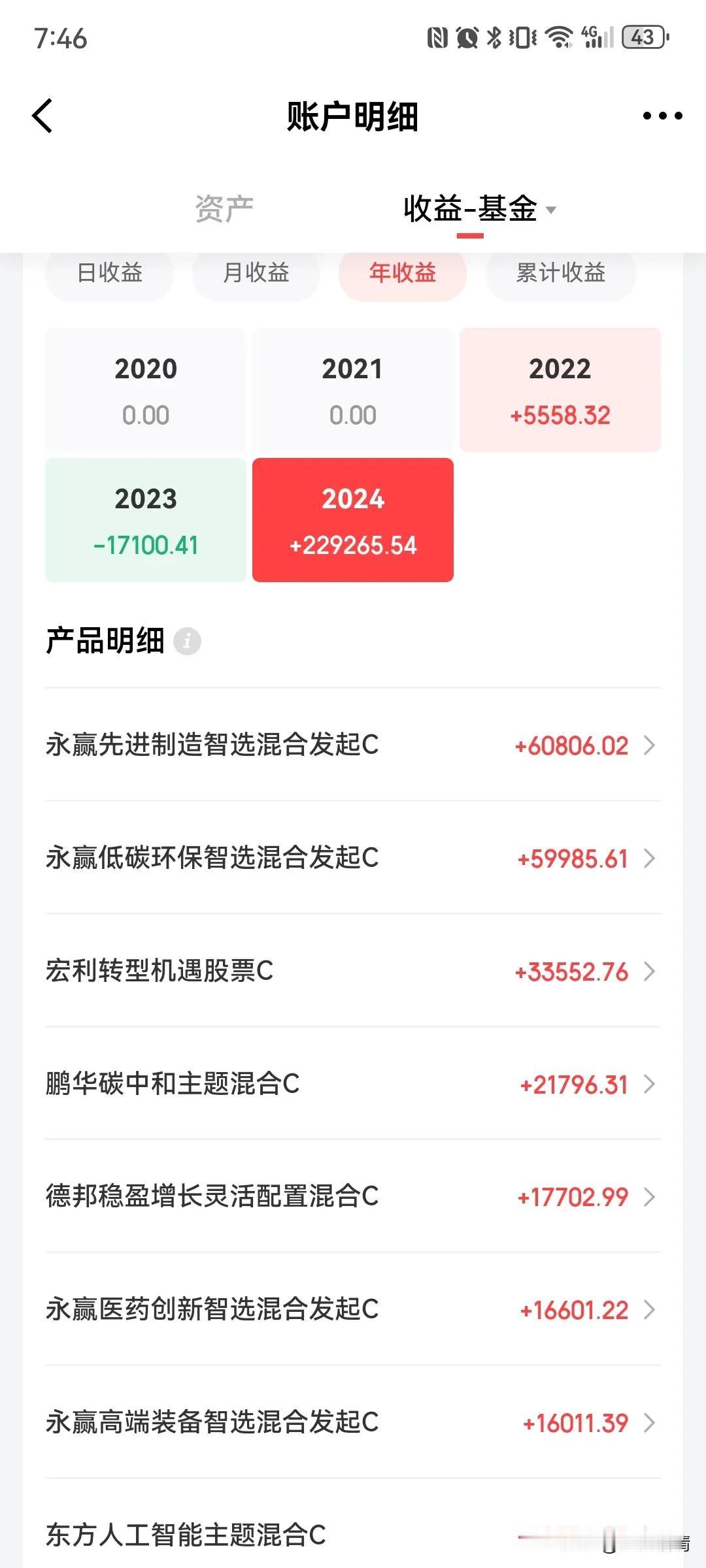Viewport: 706px width, 1568px height.
Task: Open 德邦稳盈增长灵活配置混合C details
Action: point(353,1197)
